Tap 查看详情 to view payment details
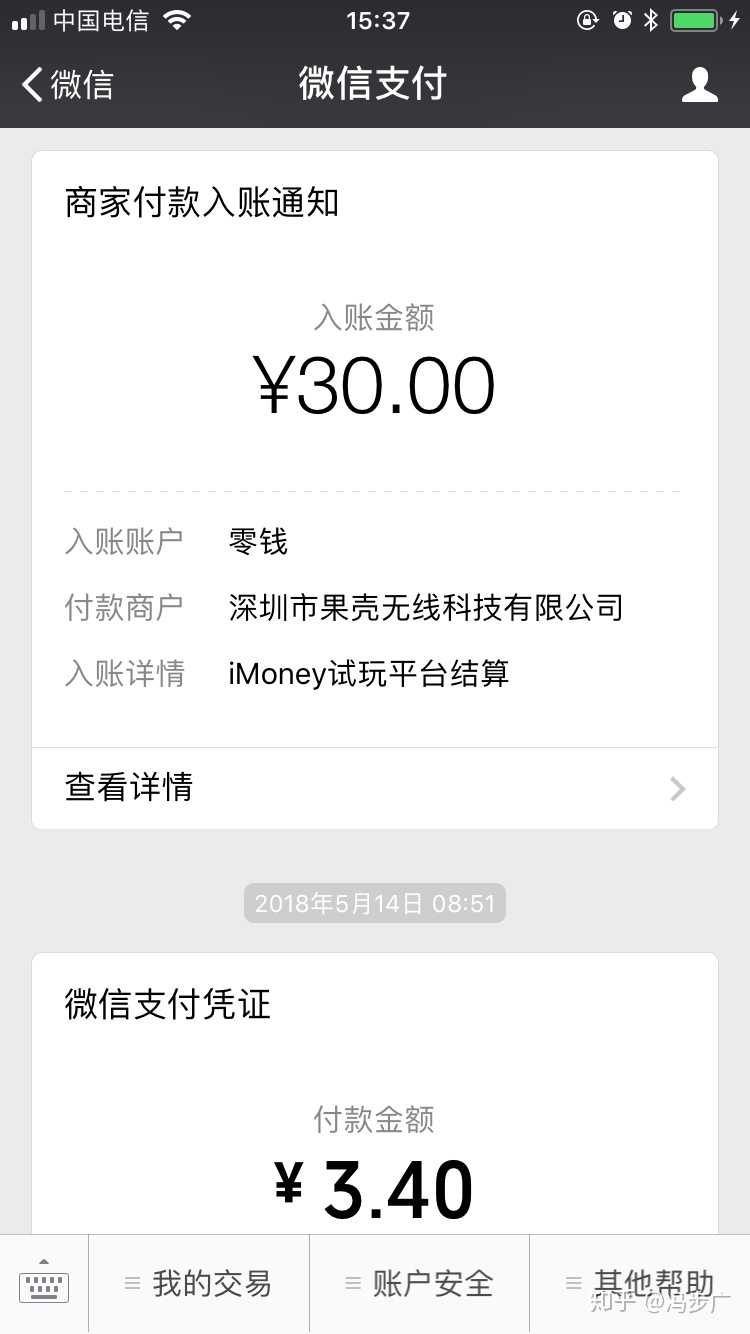The image size is (750, 1334). 128,789
